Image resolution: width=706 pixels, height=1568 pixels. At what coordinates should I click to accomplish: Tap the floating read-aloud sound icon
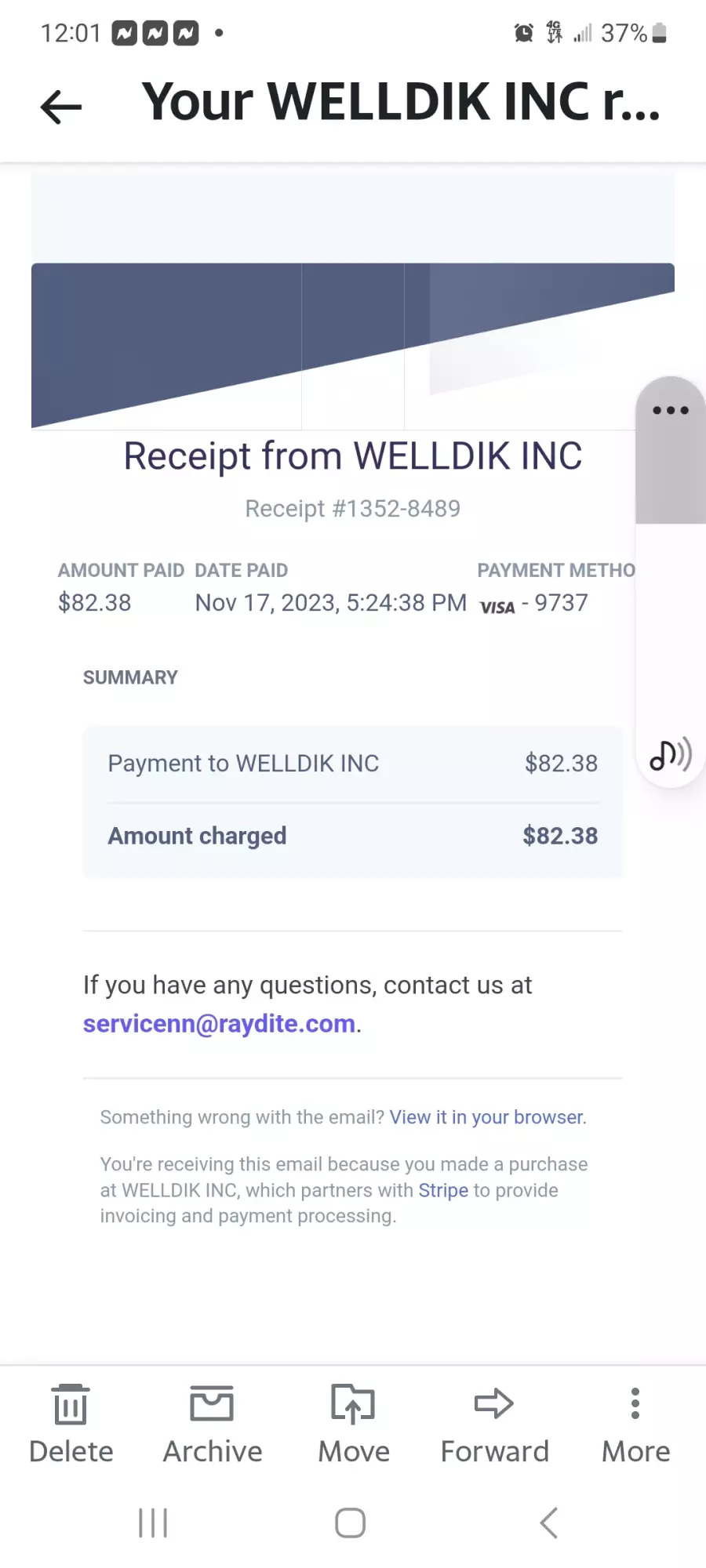(671, 754)
